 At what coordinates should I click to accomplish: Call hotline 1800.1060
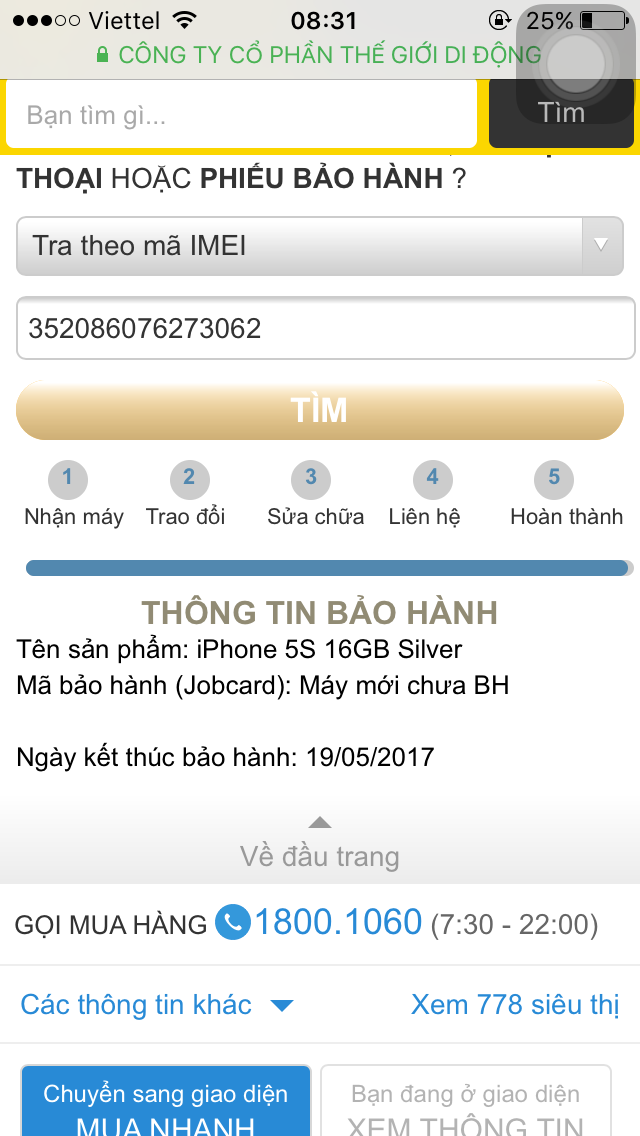click(336, 922)
